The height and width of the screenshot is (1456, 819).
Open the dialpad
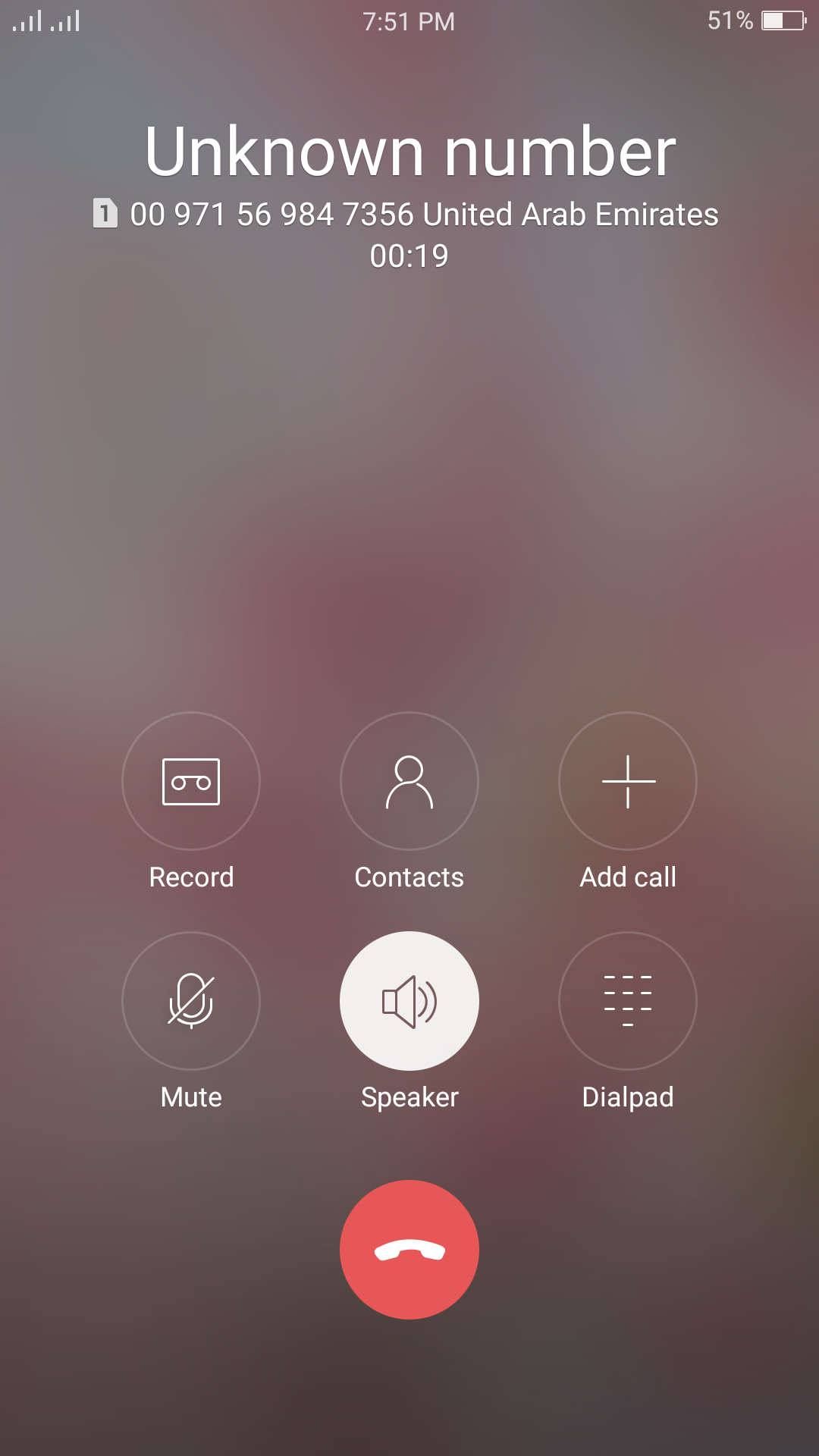point(628,1001)
